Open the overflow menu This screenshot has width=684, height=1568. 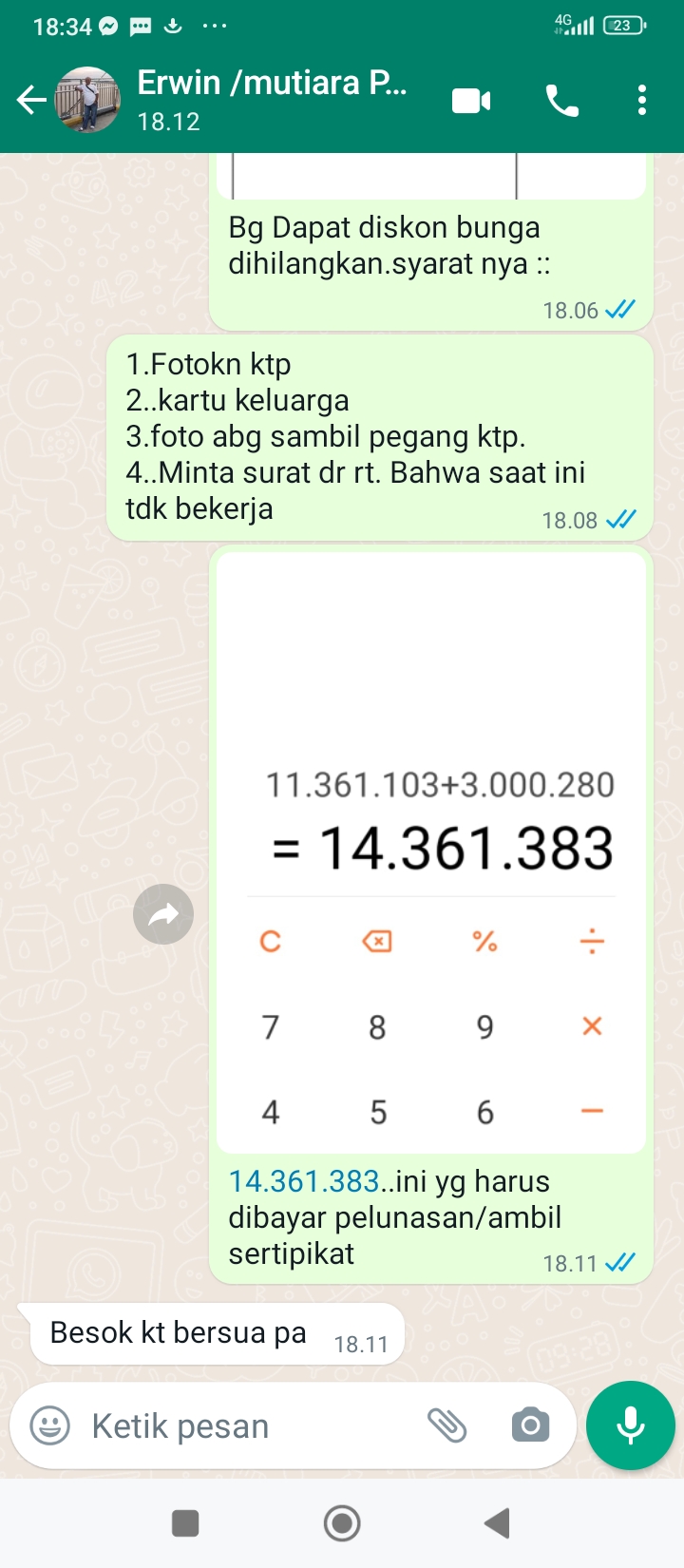(x=642, y=100)
